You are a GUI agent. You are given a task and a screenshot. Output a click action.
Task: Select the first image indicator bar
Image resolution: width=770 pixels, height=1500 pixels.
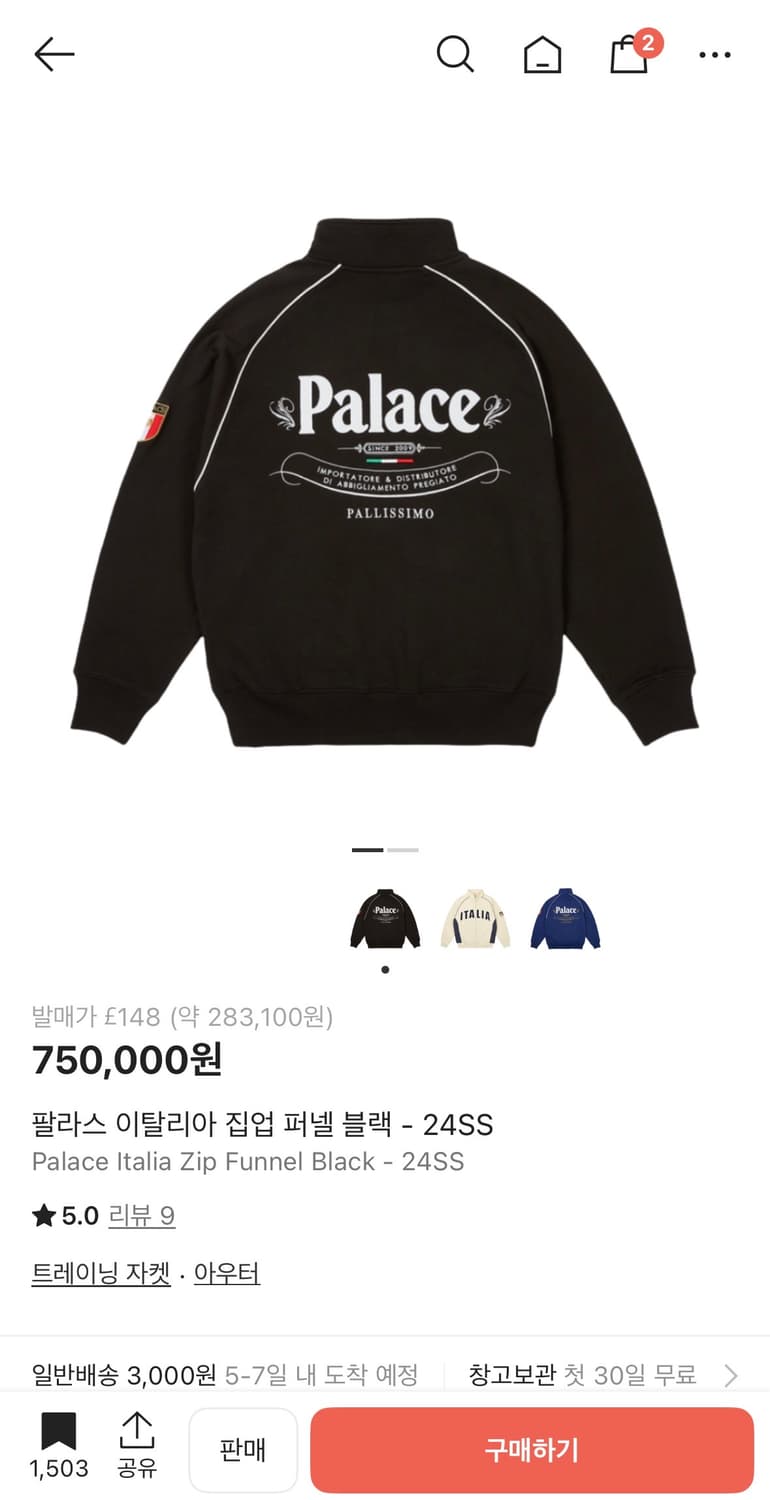(x=370, y=849)
